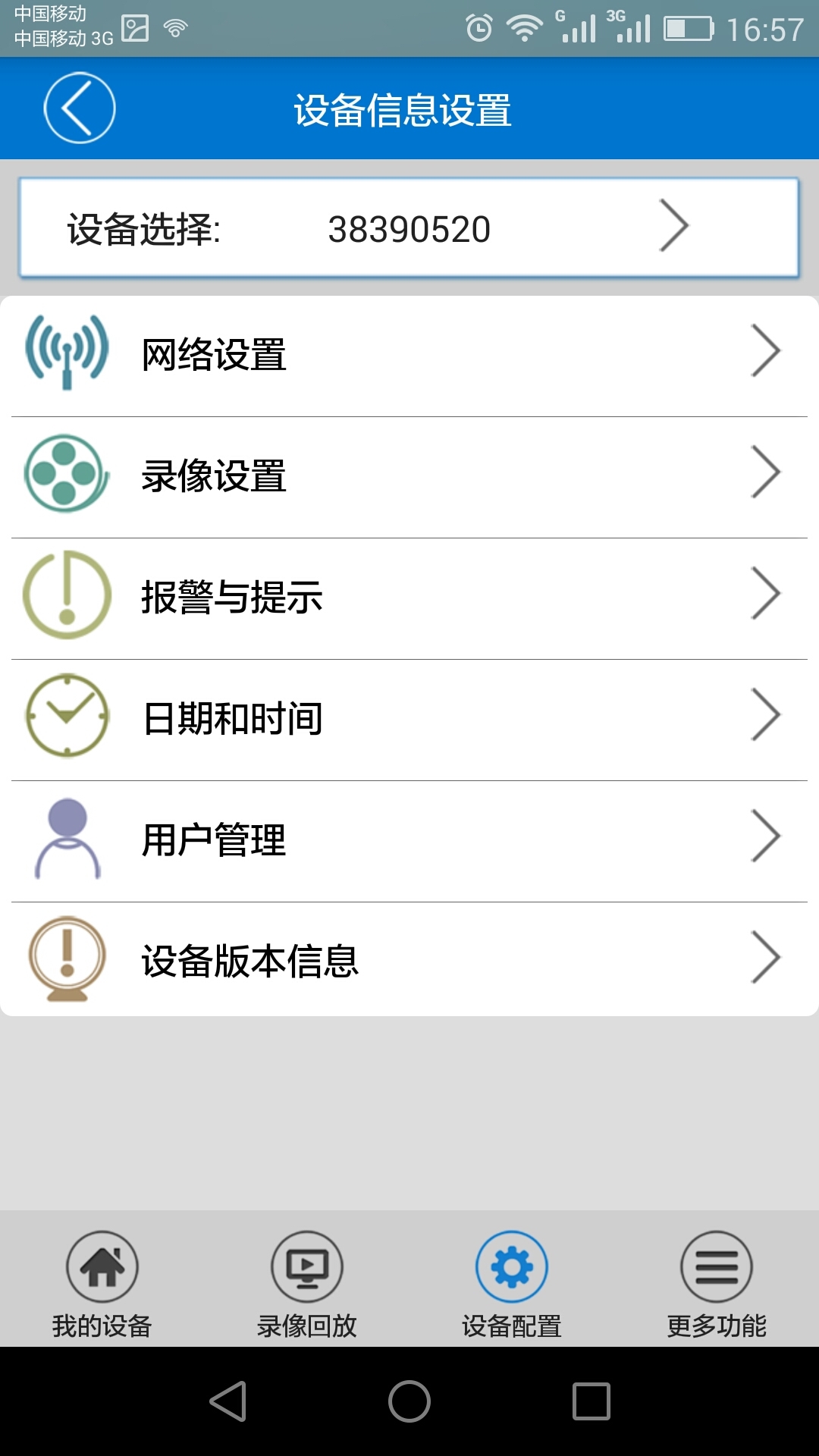Open playback via the 录像回放 monitor icon
The height and width of the screenshot is (1456, 819).
(306, 1265)
